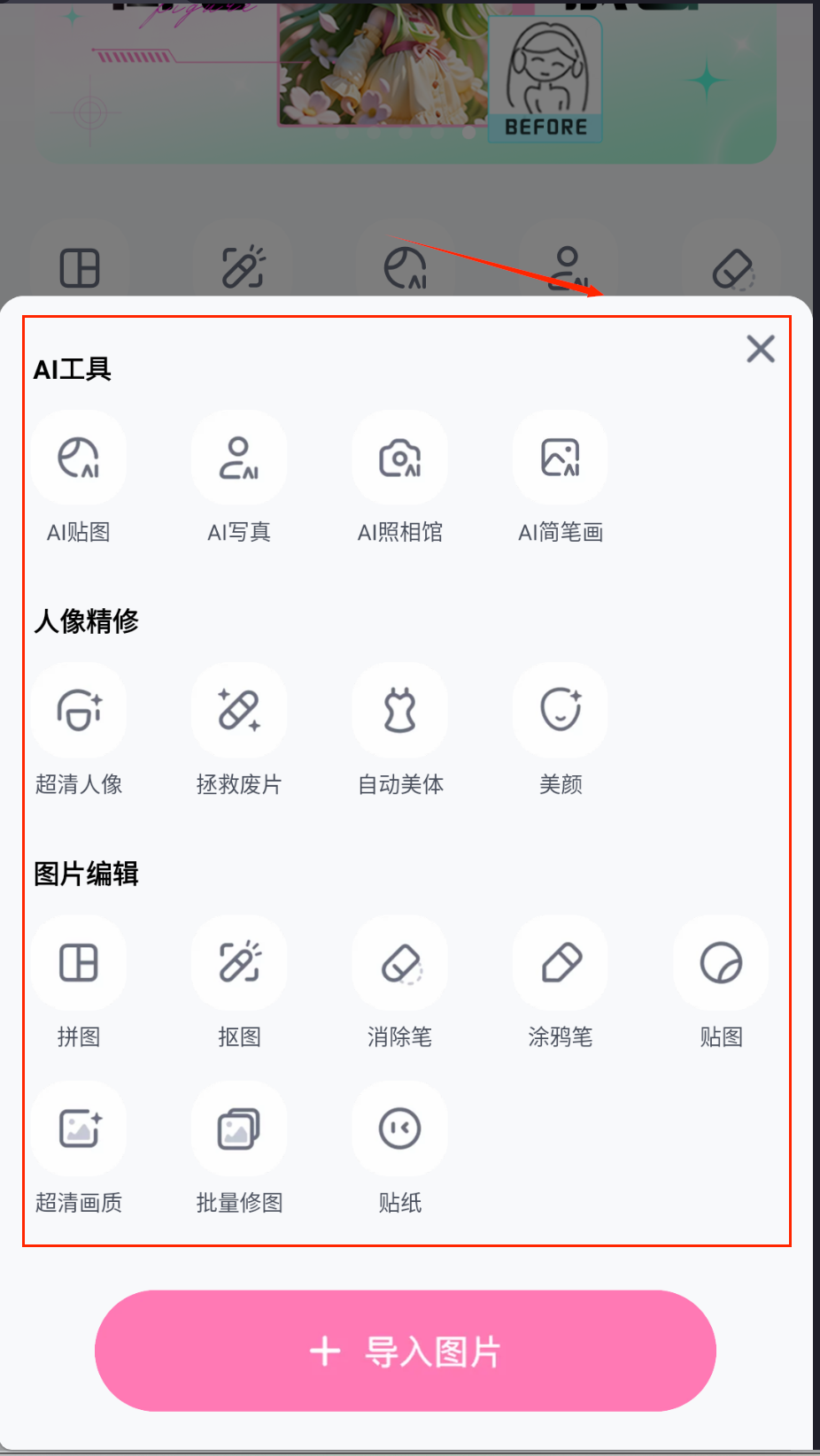Open 超清人像 portrait enhancement
Viewport: 820px width, 1456px height.
(79, 710)
